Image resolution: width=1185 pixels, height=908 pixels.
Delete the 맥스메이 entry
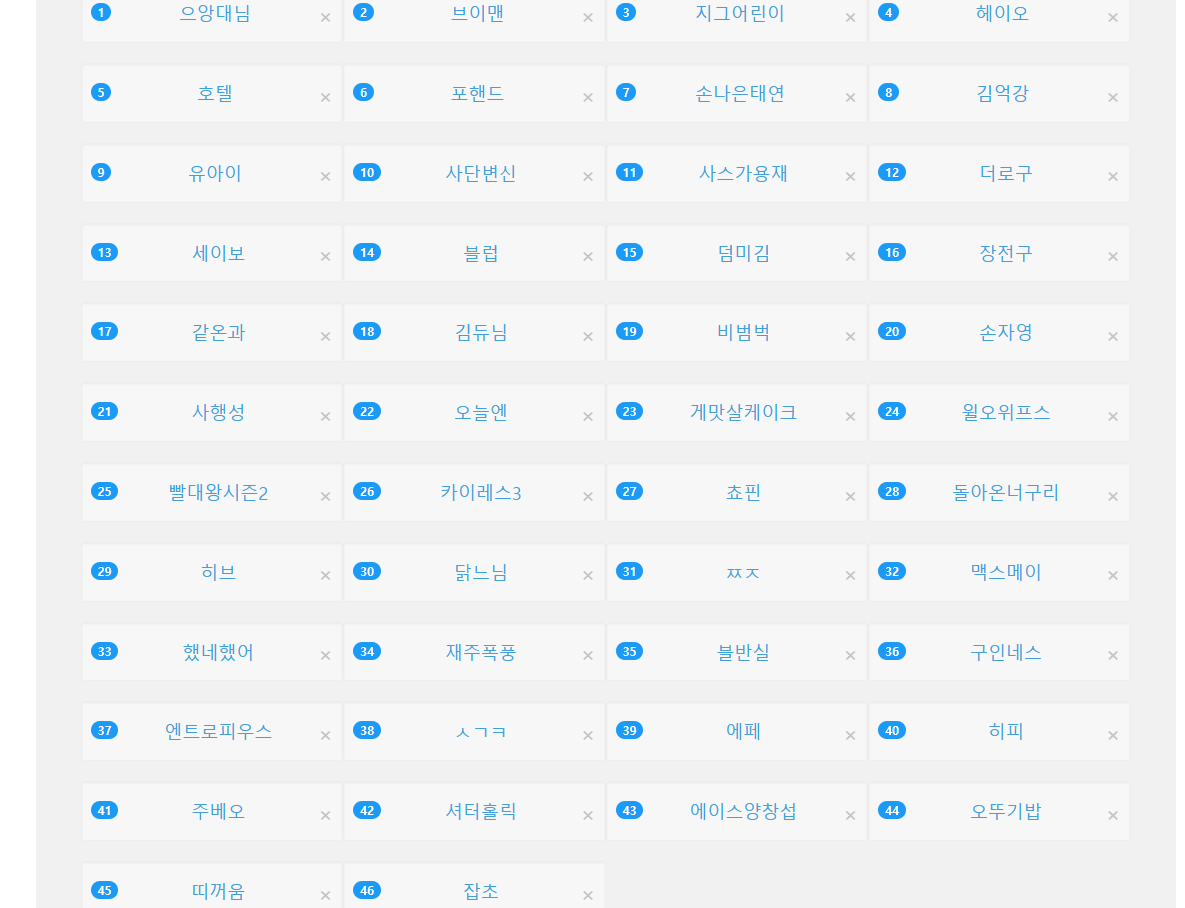1112,576
